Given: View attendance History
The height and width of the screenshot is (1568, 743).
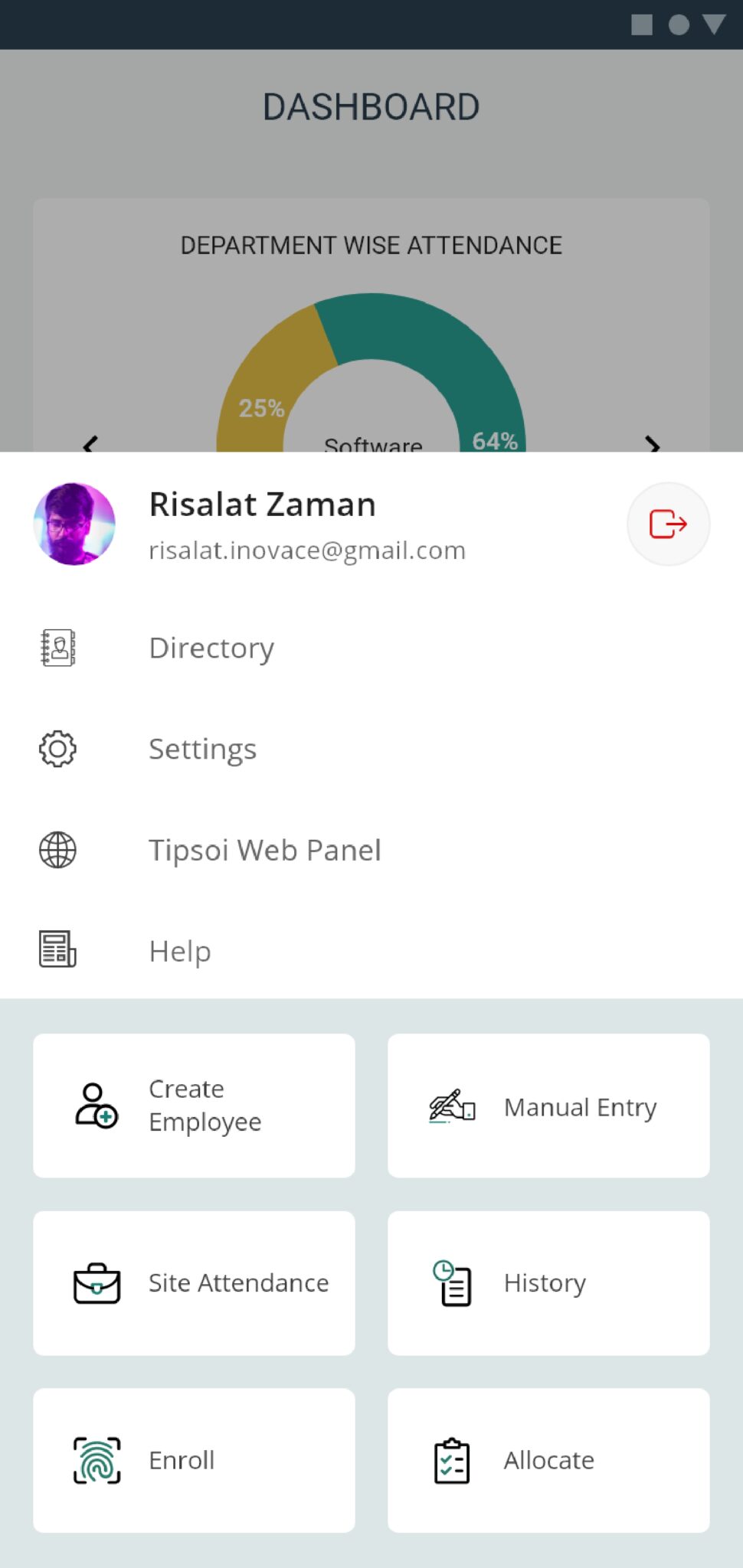Looking at the screenshot, I should pos(548,1283).
